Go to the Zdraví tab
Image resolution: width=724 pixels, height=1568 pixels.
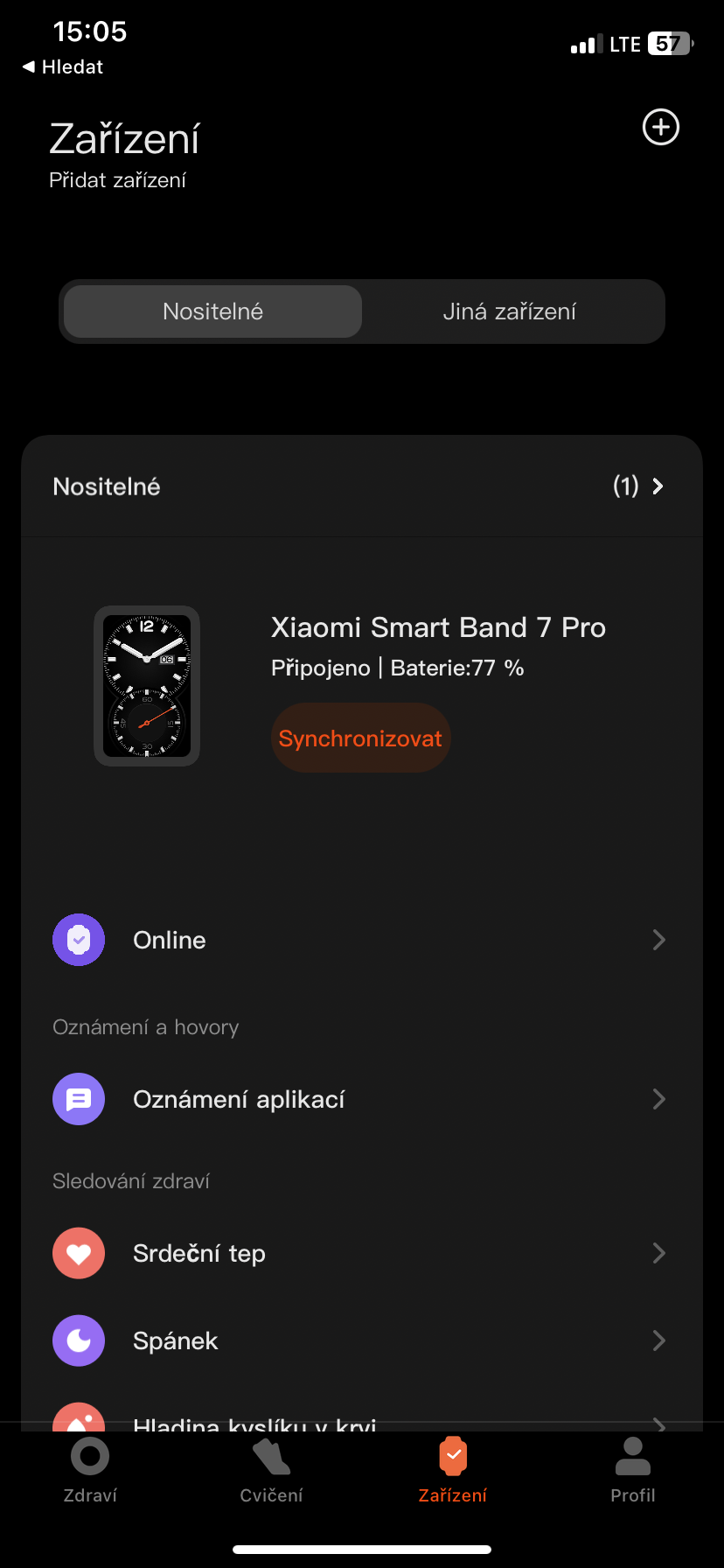pos(90,1472)
